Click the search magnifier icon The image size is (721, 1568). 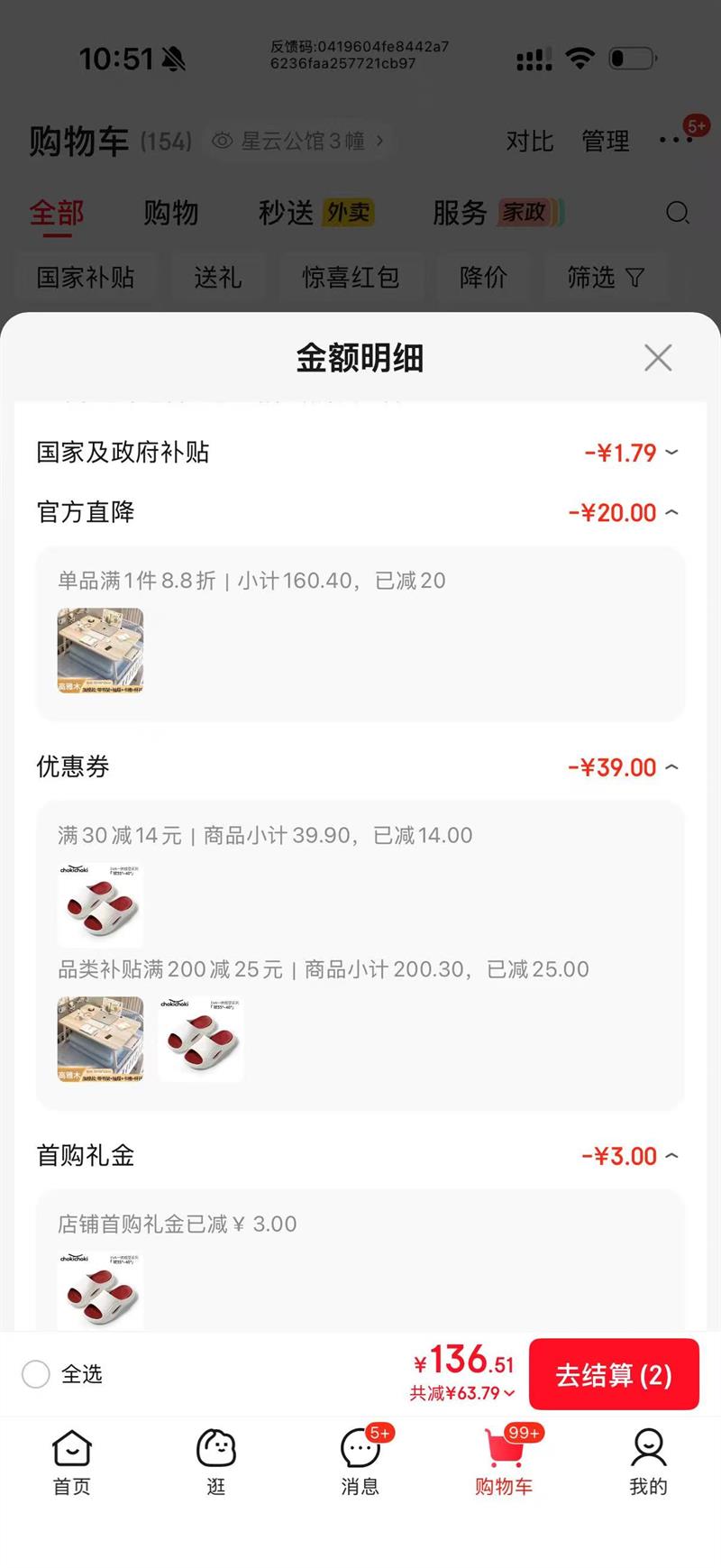[x=678, y=214]
